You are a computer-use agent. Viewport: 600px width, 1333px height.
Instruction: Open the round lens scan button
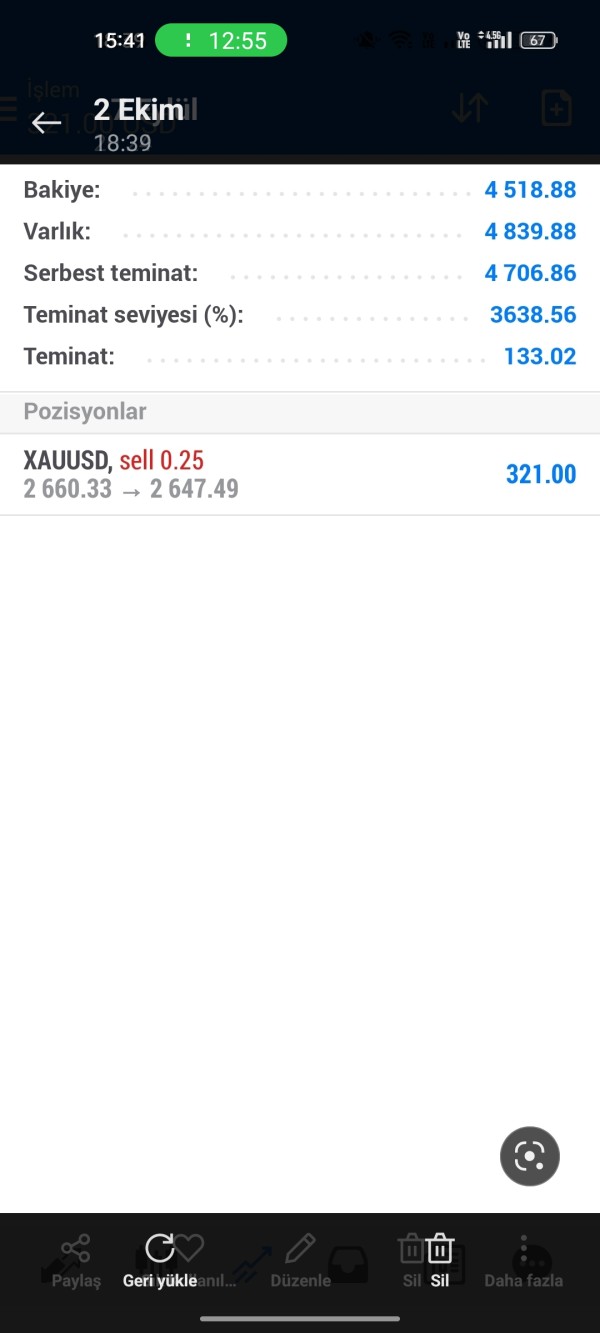529,1156
